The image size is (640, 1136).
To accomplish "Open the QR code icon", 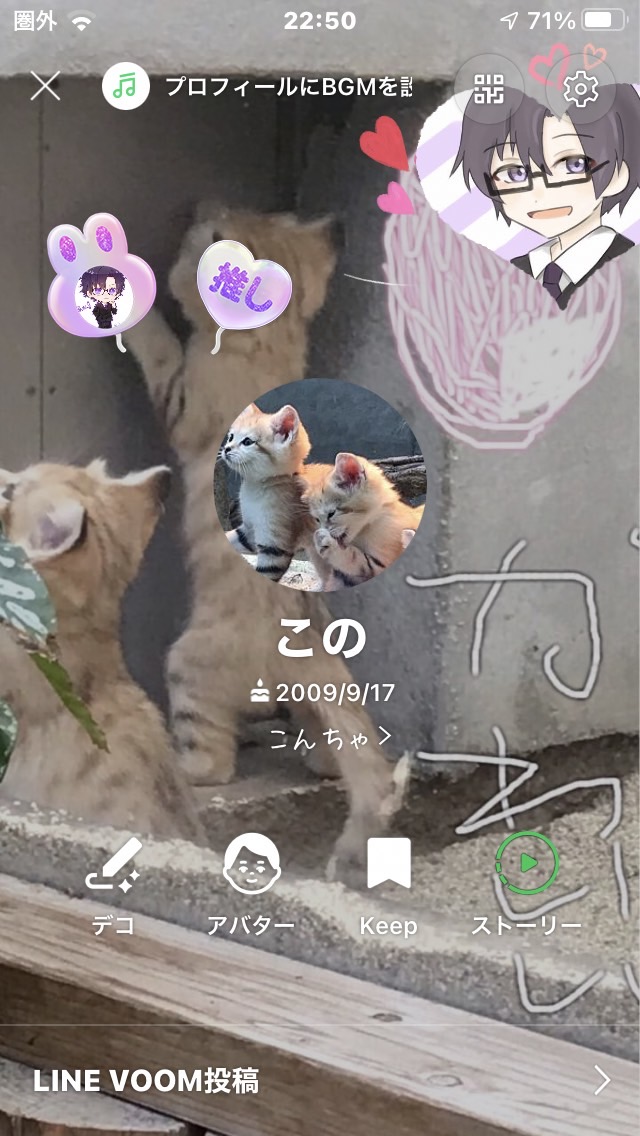I will (x=489, y=89).
